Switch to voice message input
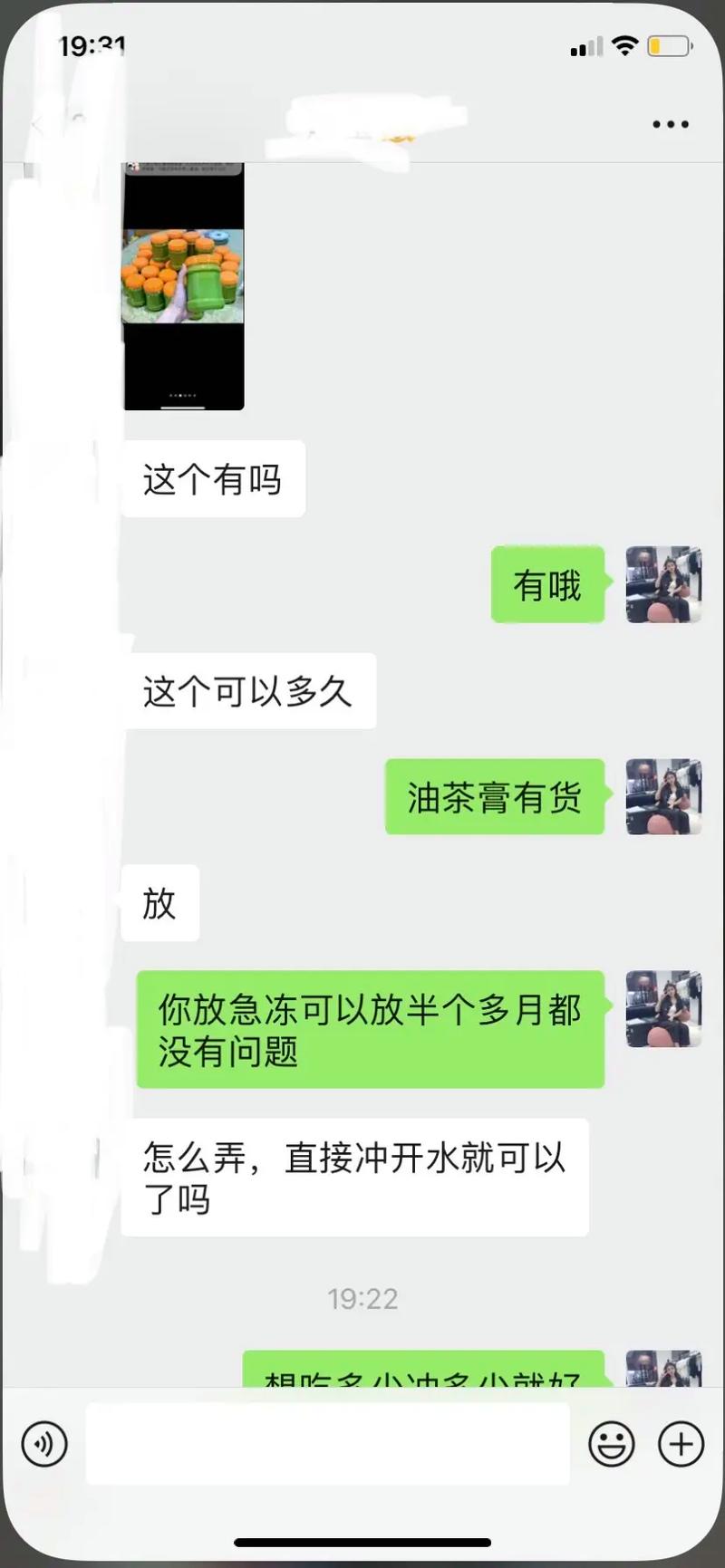 [x=44, y=1444]
